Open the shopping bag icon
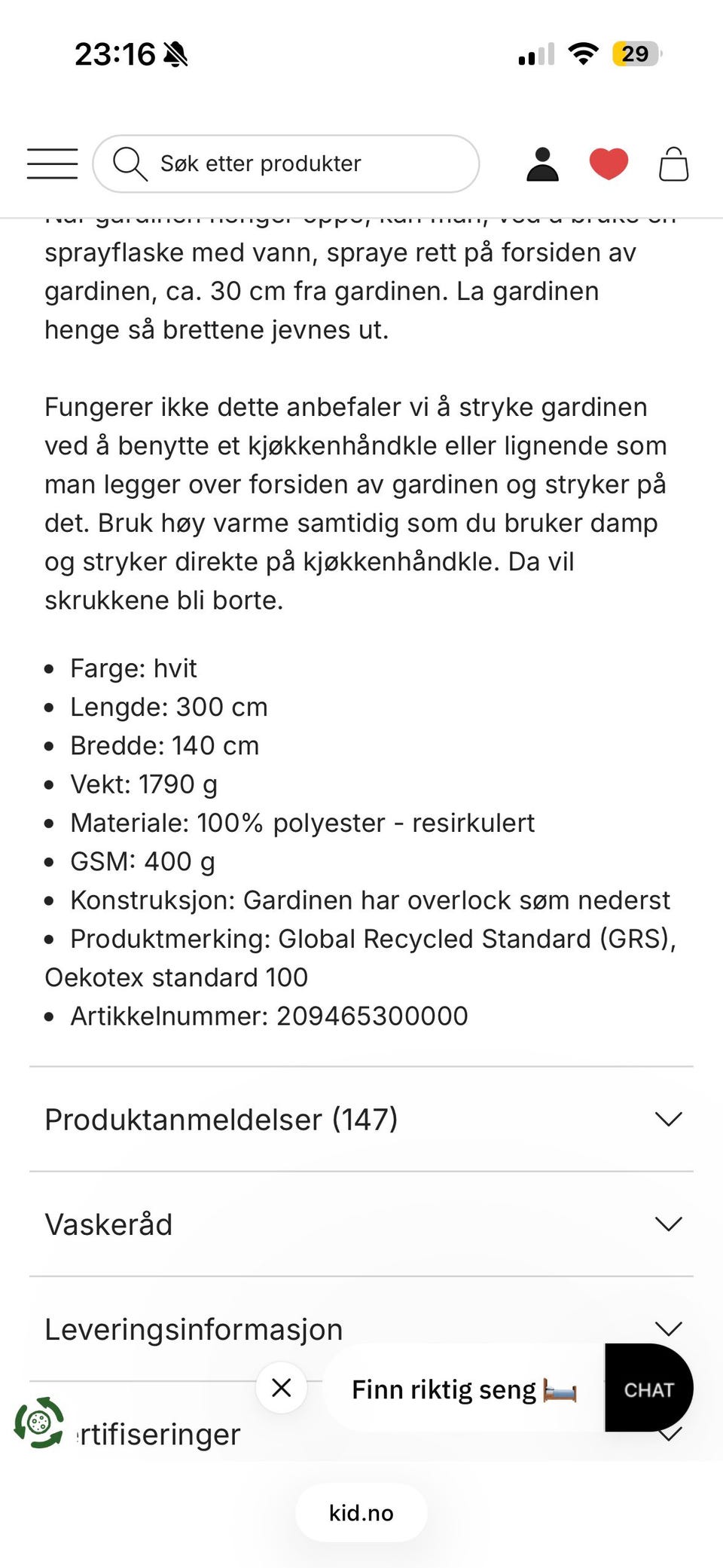Image resolution: width=723 pixels, height=1568 pixels. pos(673,163)
